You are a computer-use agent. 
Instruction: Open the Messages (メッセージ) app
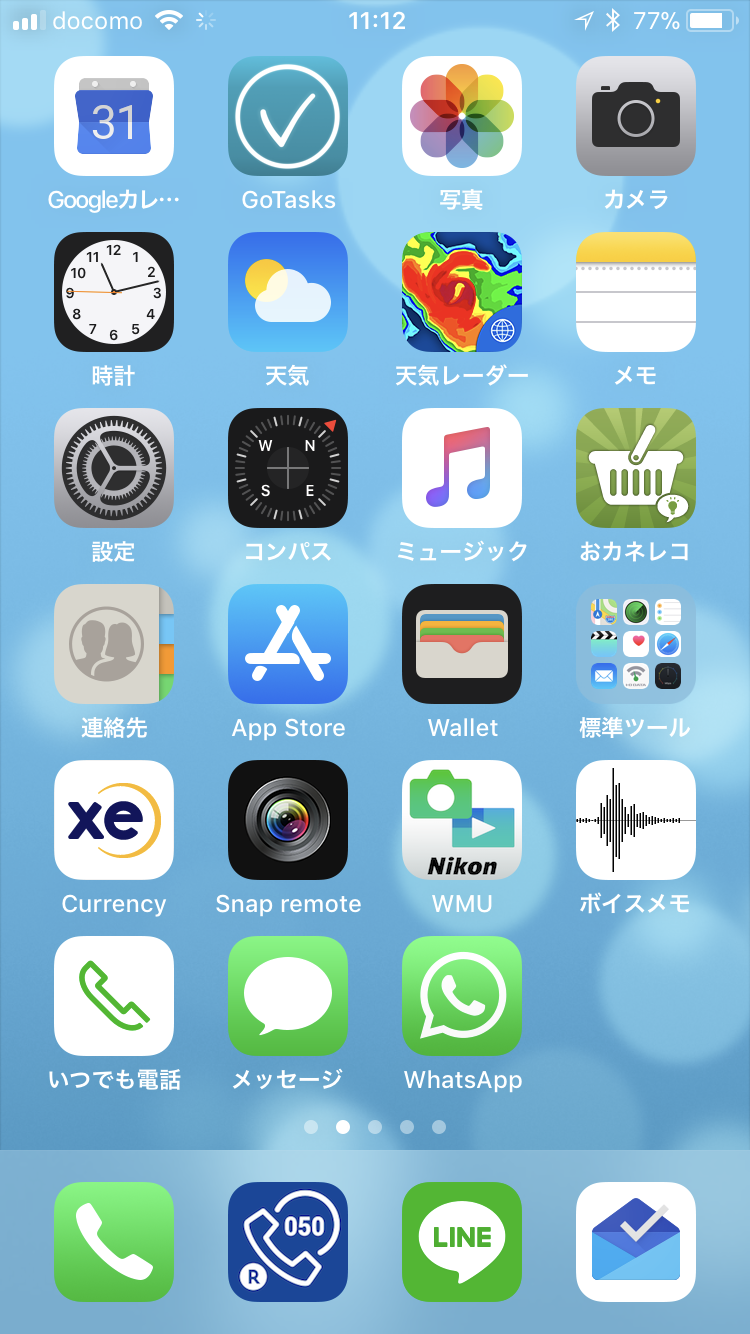click(x=288, y=996)
